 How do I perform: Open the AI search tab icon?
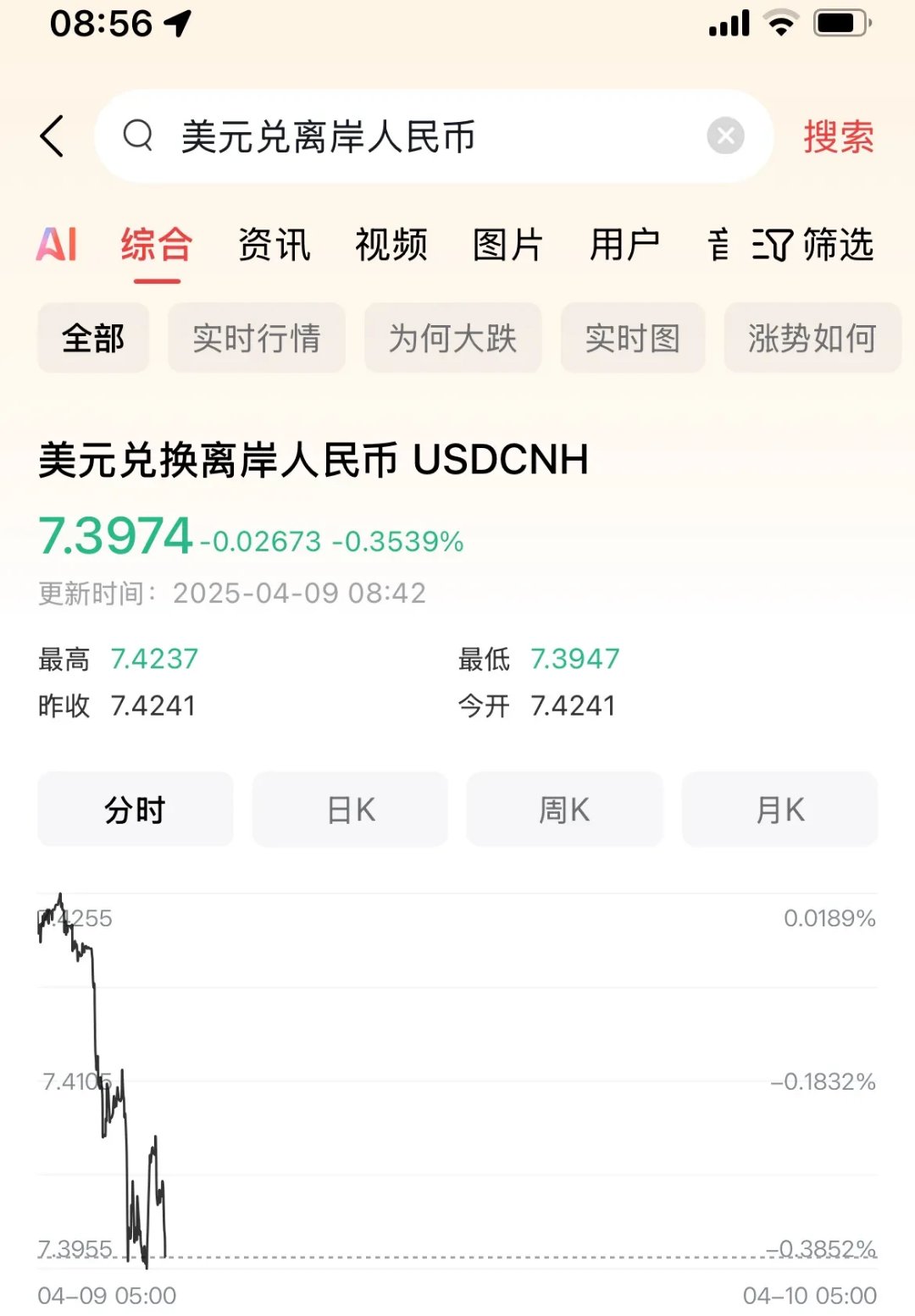coord(58,245)
